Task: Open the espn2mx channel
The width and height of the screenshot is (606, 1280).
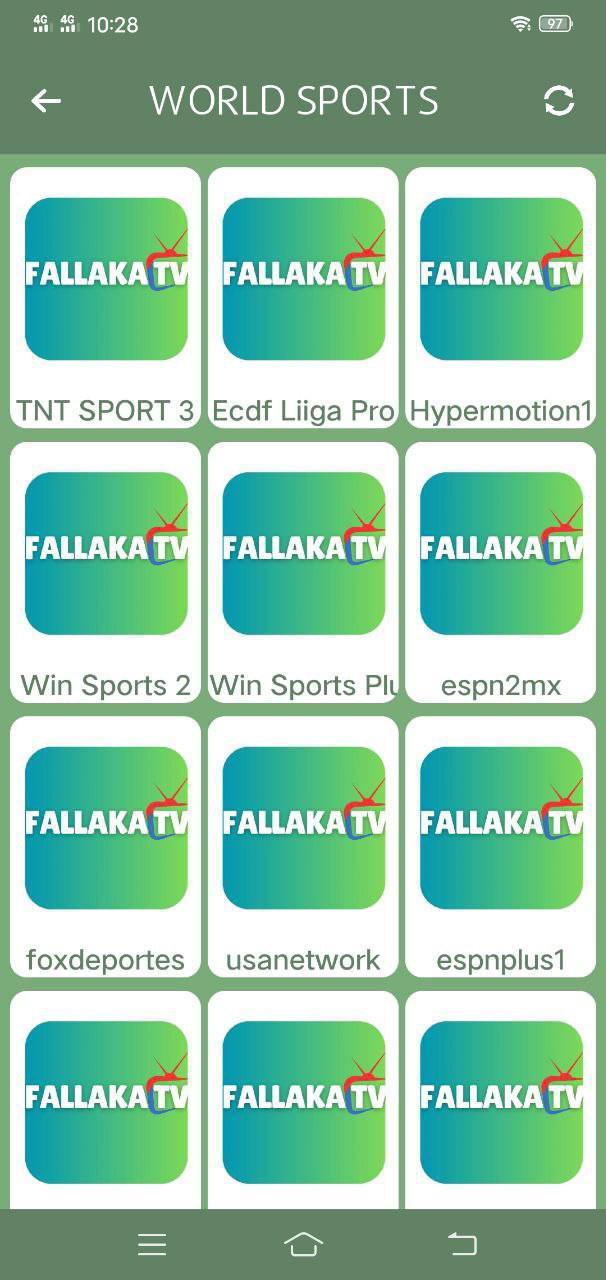Action: point(501,572)
